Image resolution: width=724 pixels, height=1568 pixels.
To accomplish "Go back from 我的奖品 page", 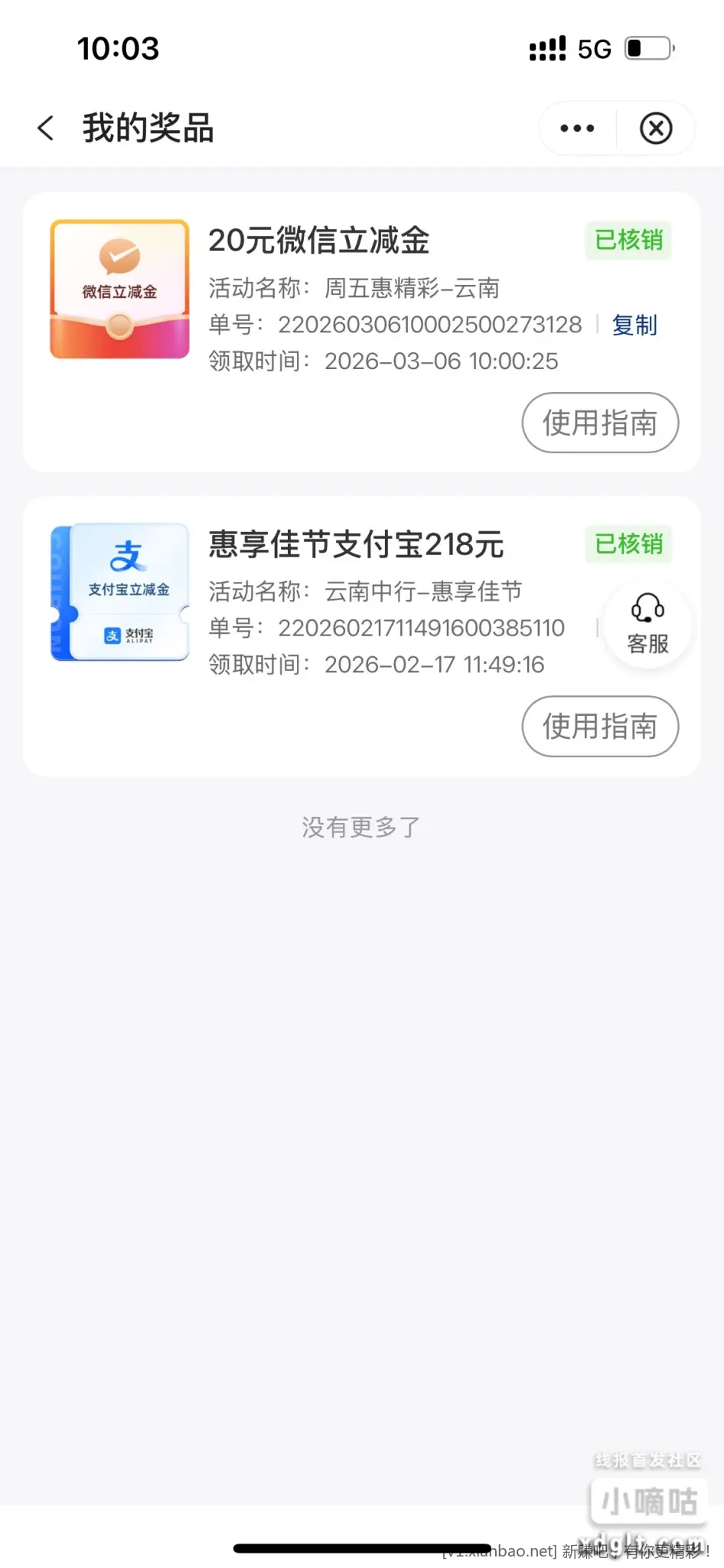I will point(46,128).
